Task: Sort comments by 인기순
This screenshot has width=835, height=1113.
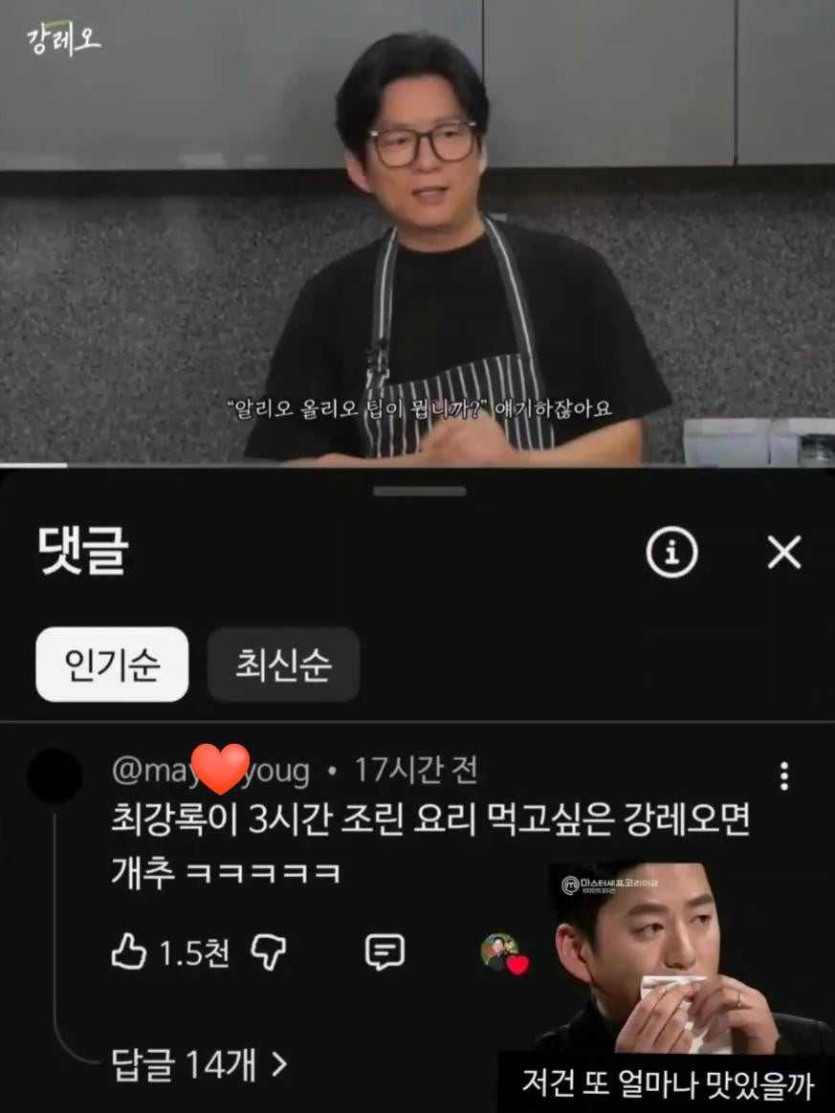Action: point(112,664)
